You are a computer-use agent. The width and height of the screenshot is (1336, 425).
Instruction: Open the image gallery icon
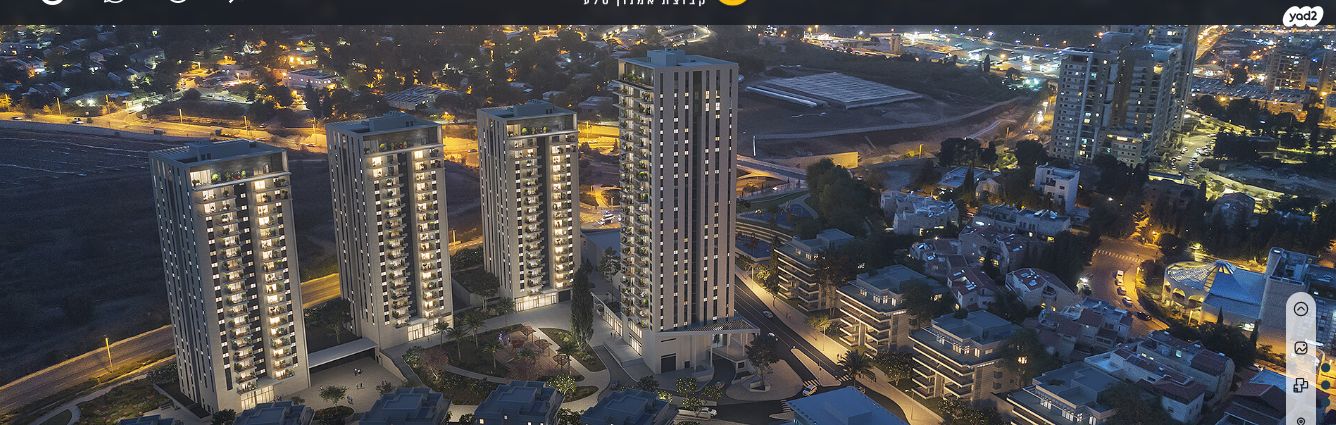(1300, 348)
